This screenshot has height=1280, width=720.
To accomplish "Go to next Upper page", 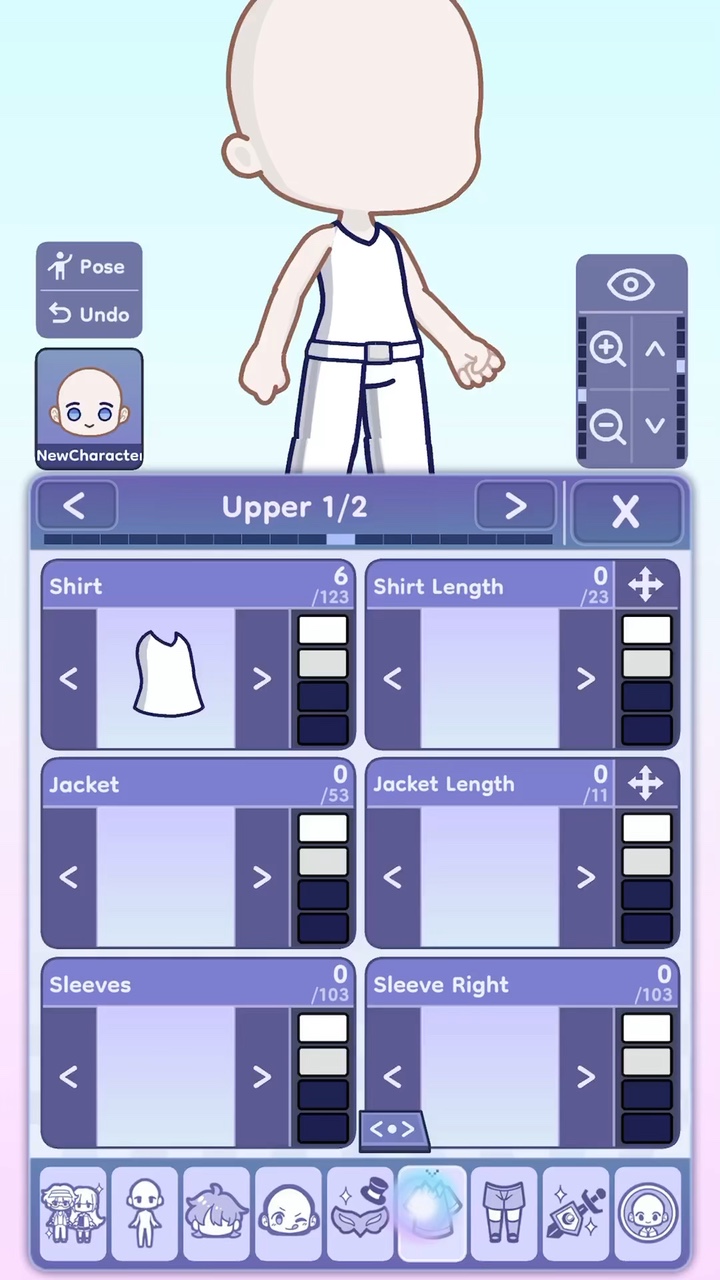I will point(515,507).
